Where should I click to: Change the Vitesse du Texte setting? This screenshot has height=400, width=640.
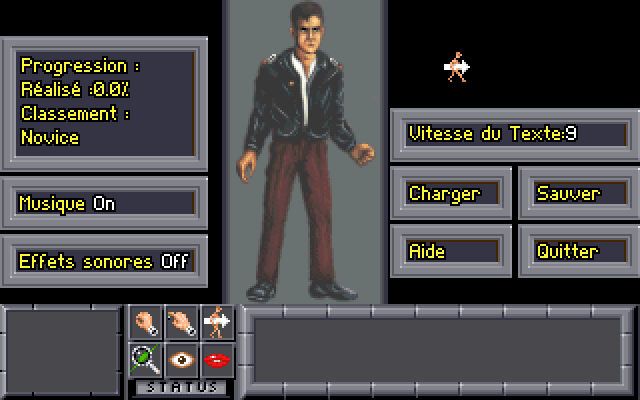[514, 134]
